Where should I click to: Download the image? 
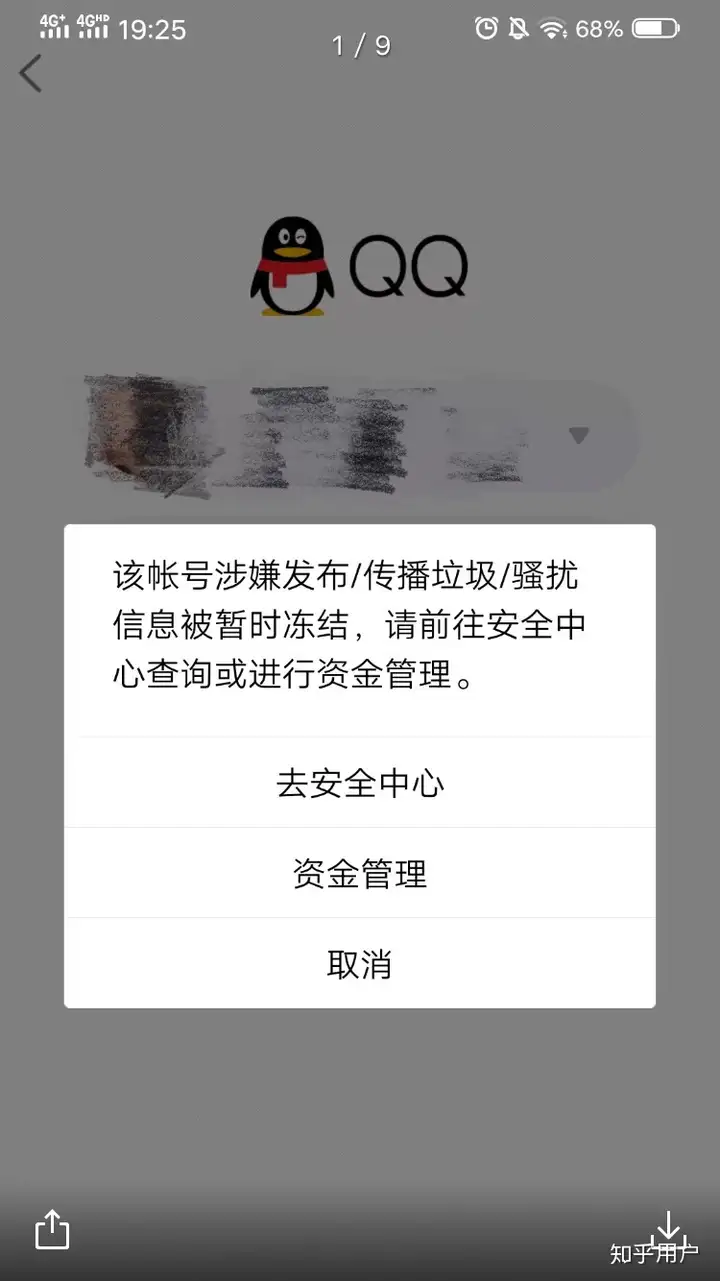[x=667, y=1227]
